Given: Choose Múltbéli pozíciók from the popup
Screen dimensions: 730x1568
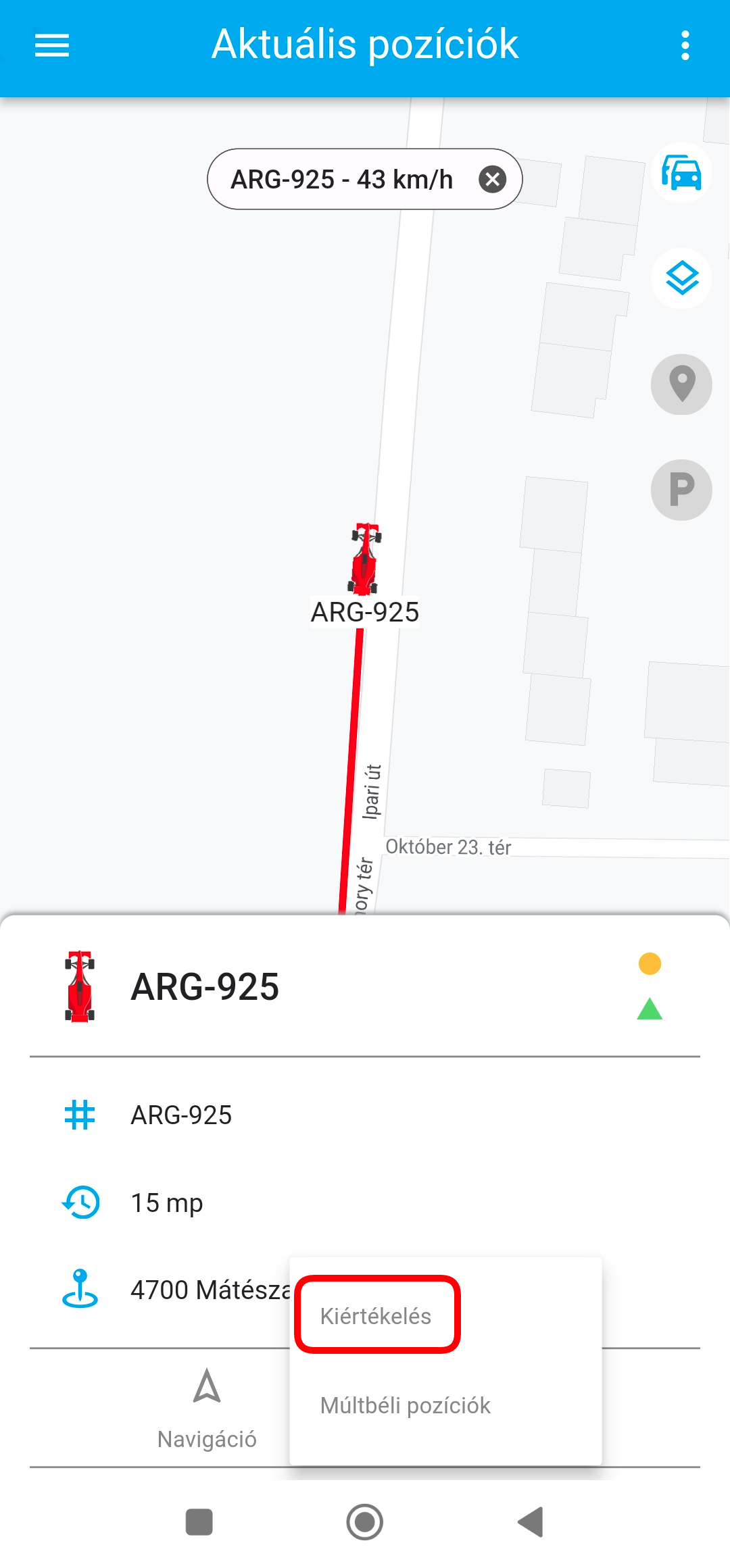Looking at the screenshot, I should (406, 1405).
